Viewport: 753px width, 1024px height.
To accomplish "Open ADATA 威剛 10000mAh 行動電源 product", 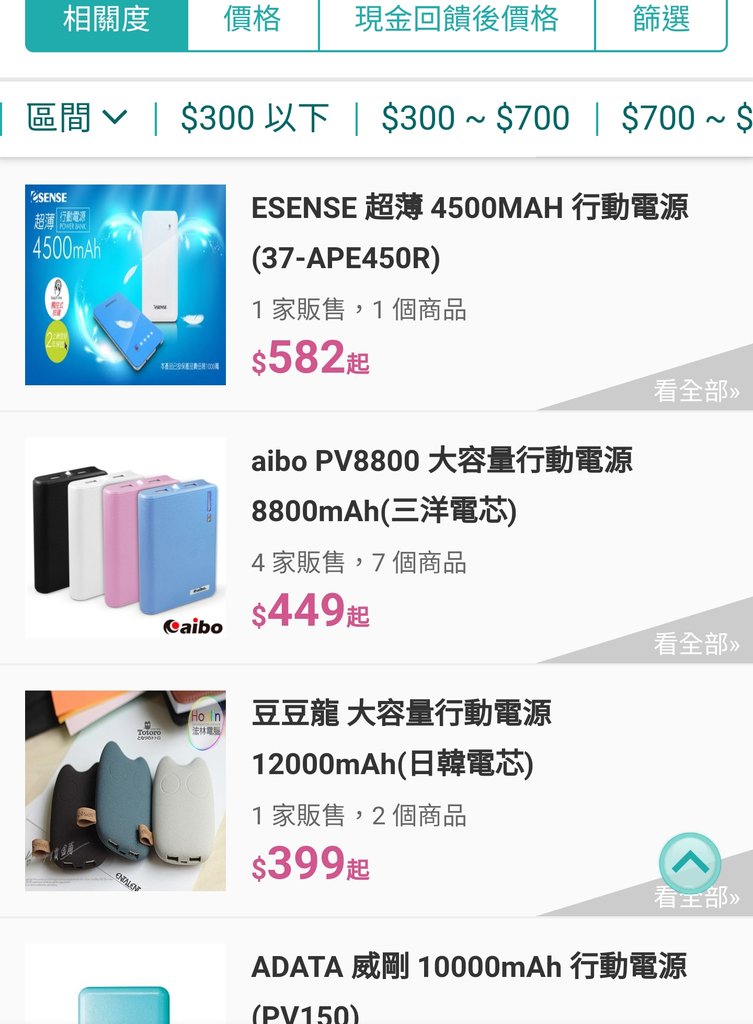I will [468, 967].
